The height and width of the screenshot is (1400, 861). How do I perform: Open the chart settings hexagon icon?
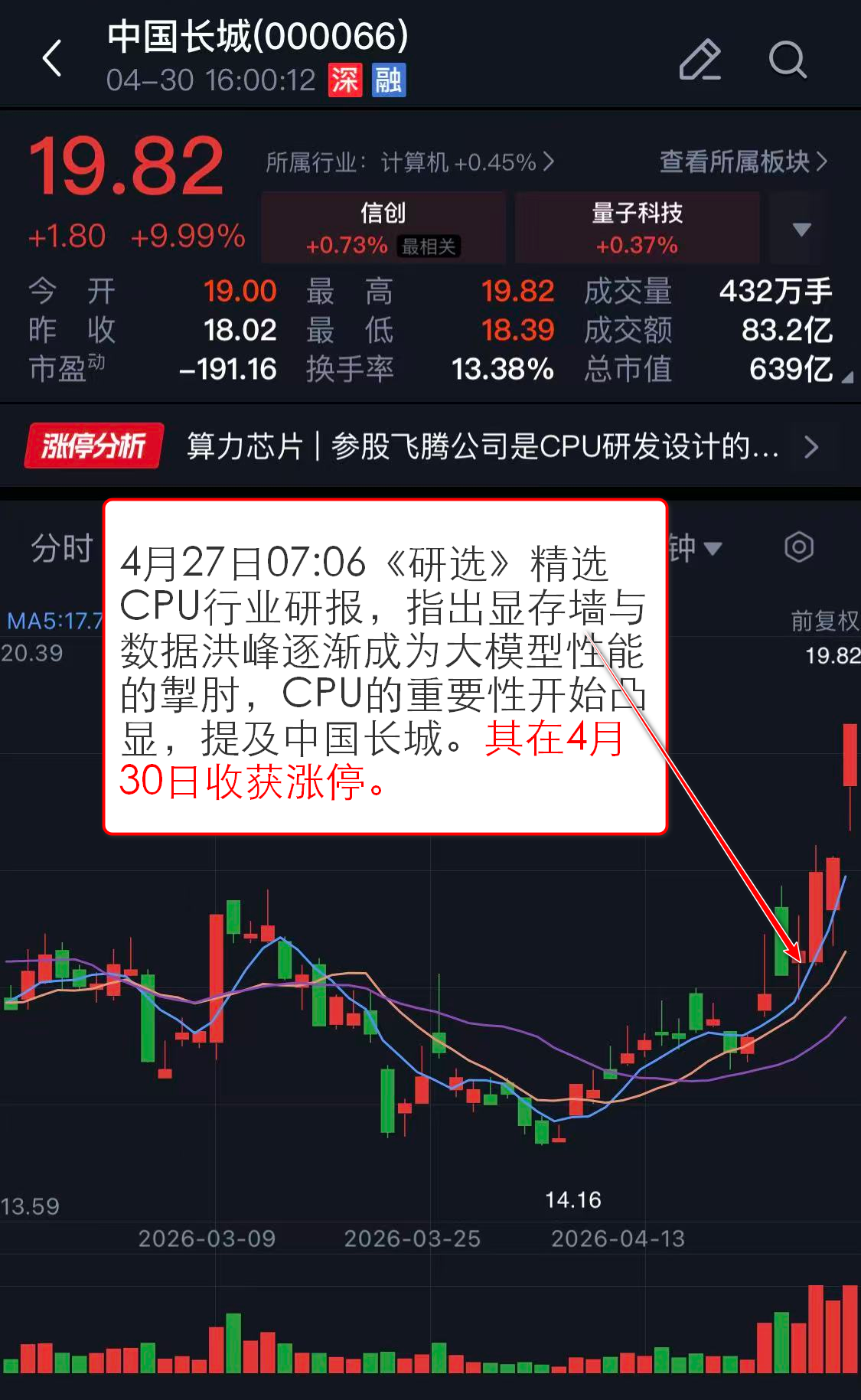798,547
